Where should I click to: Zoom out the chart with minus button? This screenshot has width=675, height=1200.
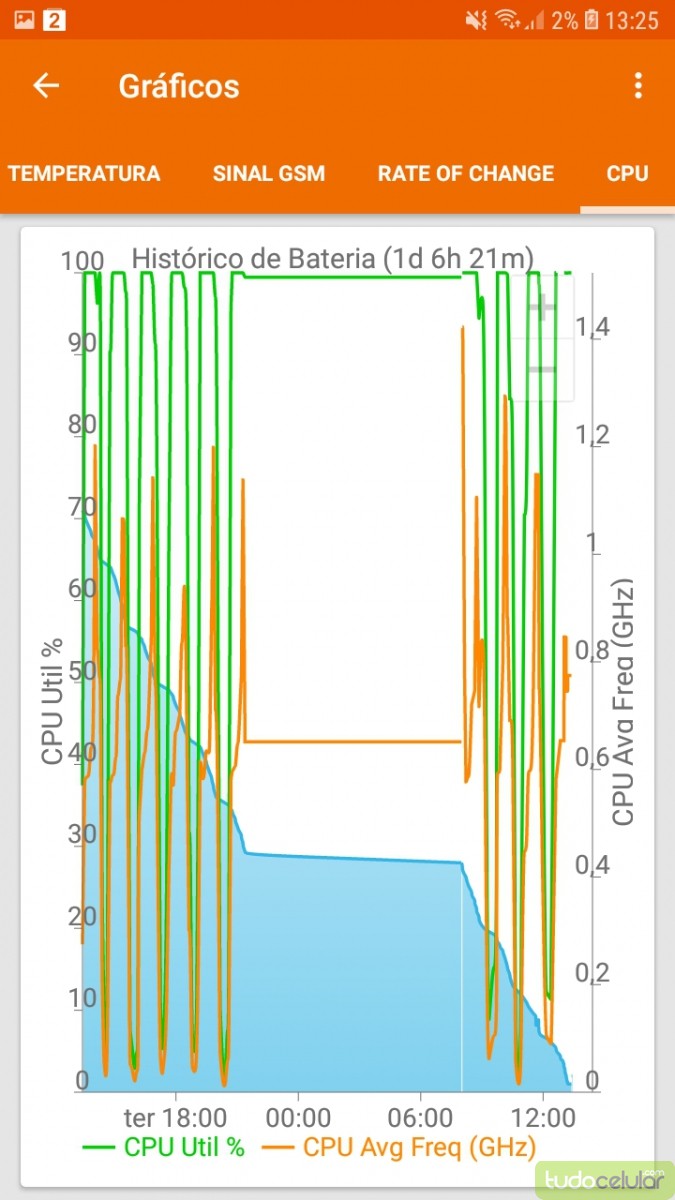tap(542, 369)
